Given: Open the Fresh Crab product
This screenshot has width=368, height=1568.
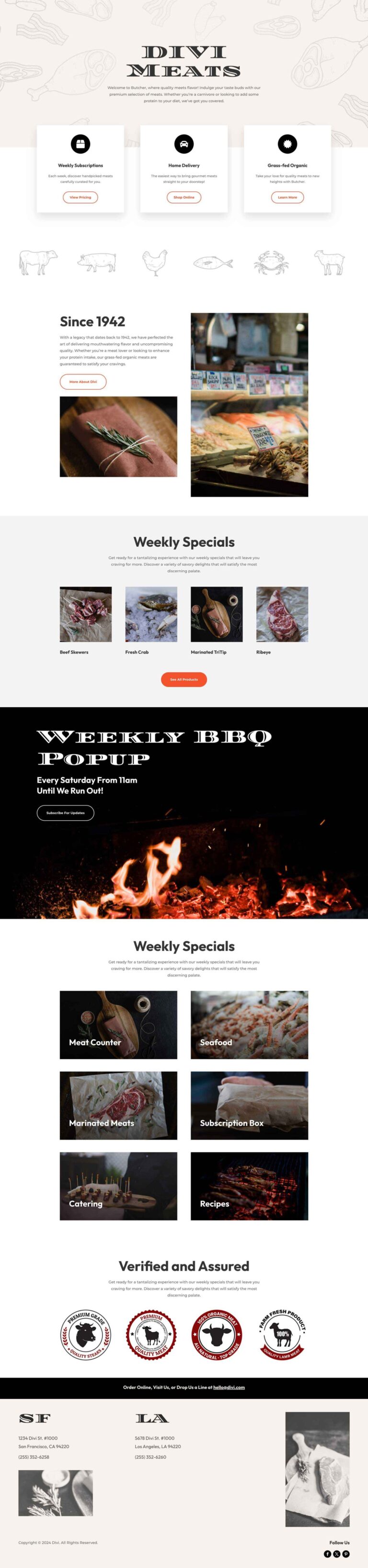Looking at the screenshot, I should click(x=151, y=614).
